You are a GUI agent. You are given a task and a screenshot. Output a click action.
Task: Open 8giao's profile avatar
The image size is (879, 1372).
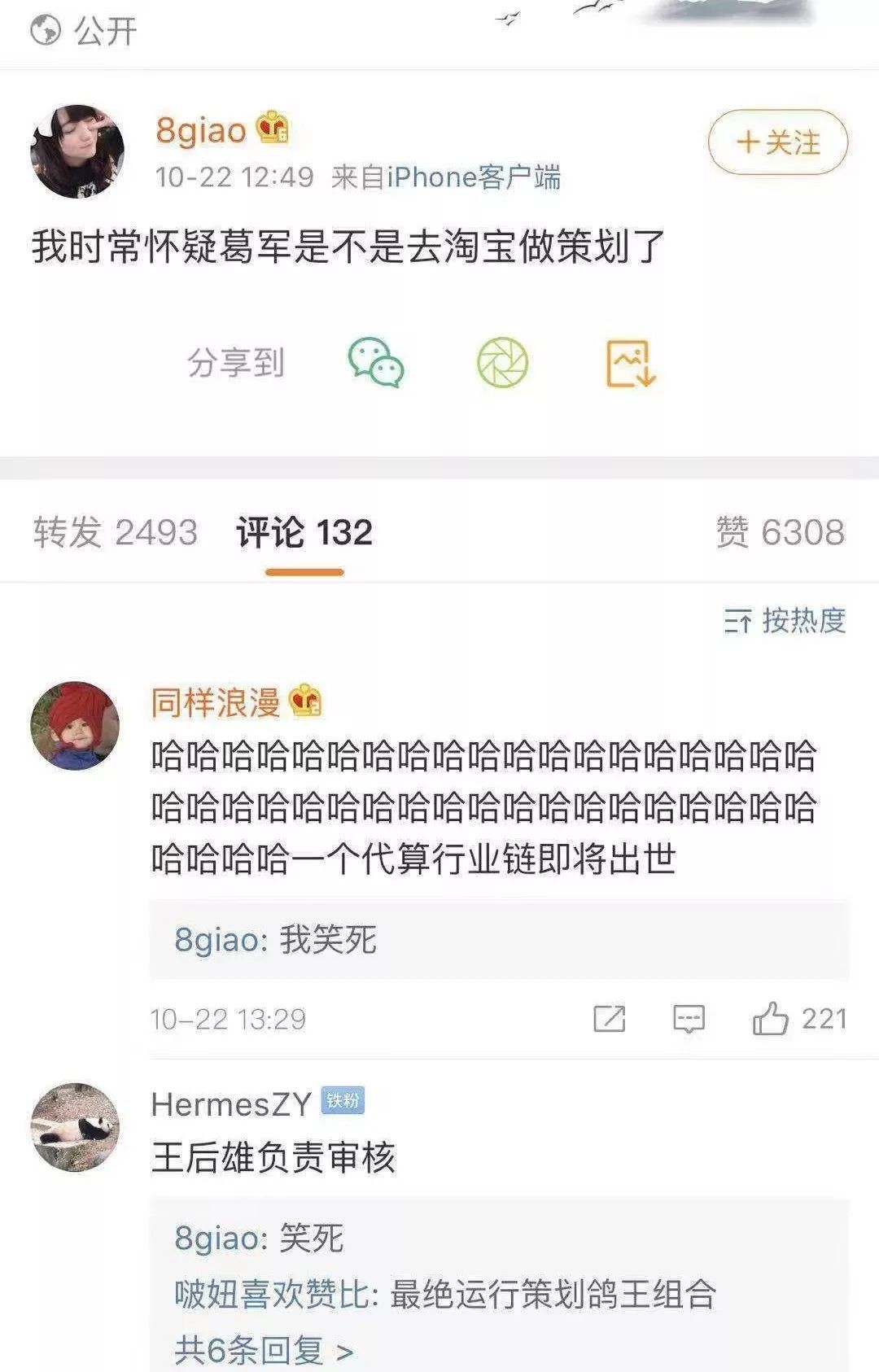click(x=77, y=151)
